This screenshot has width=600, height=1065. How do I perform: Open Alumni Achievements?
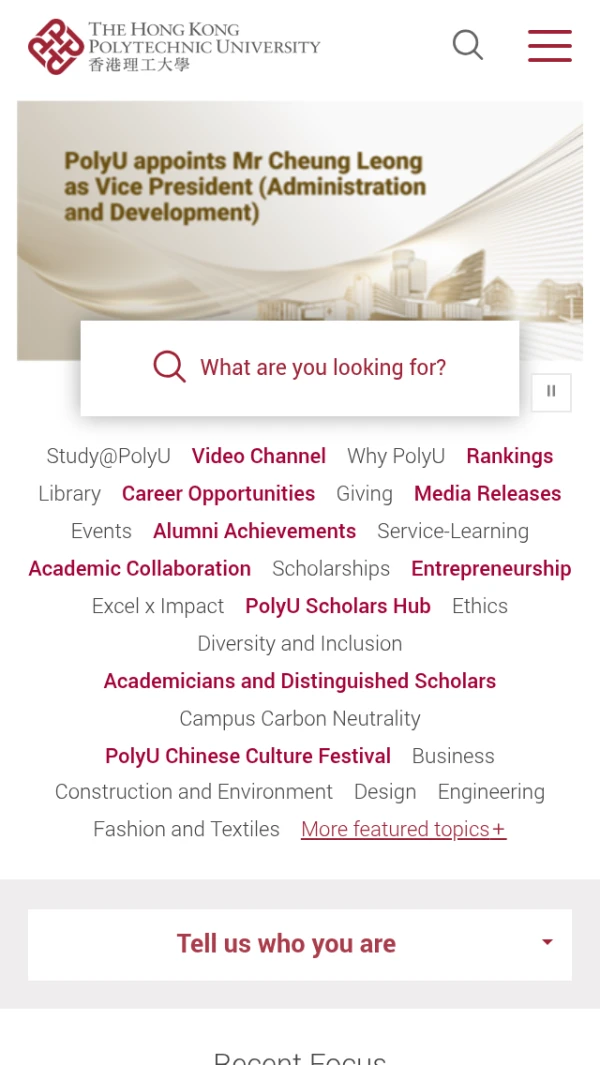click(254, 531)
